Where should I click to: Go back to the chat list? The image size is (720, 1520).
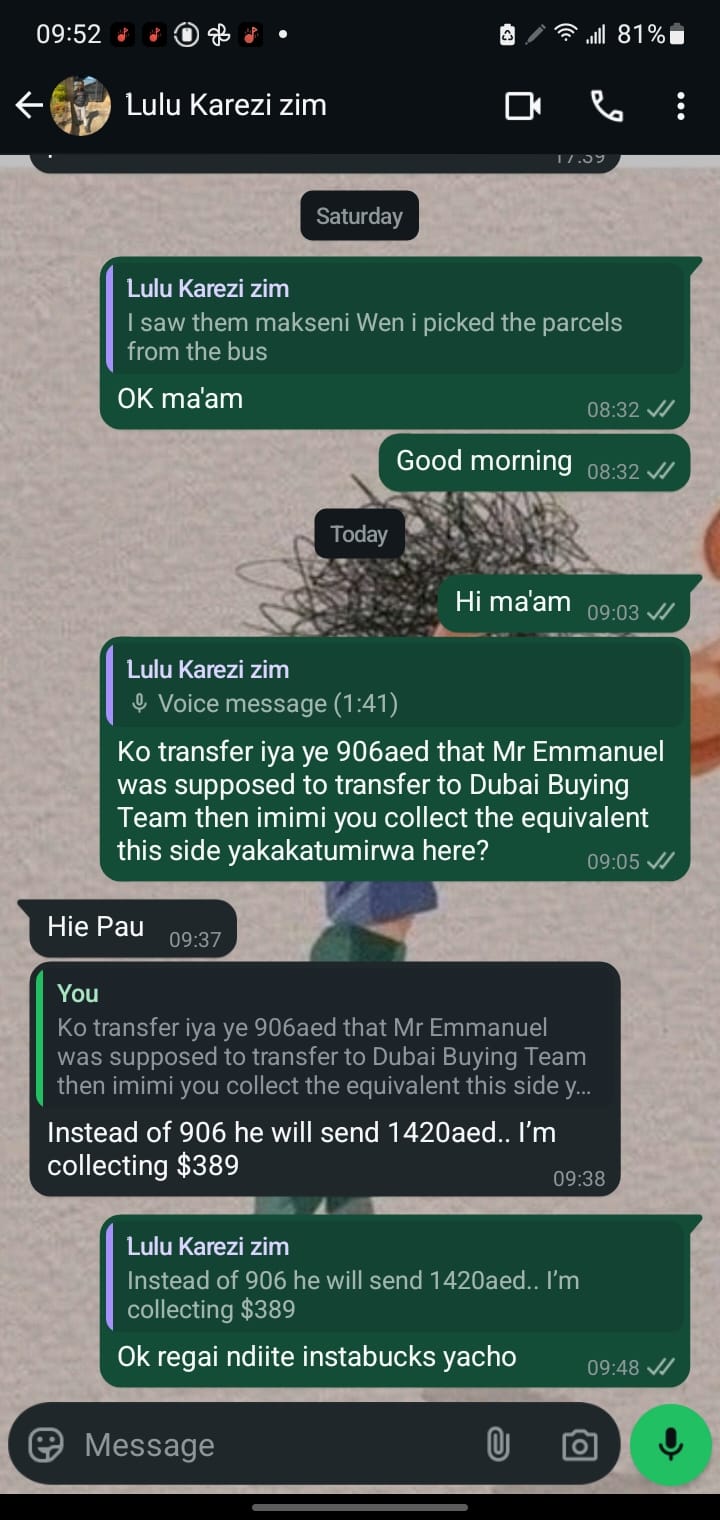(30, 105)
